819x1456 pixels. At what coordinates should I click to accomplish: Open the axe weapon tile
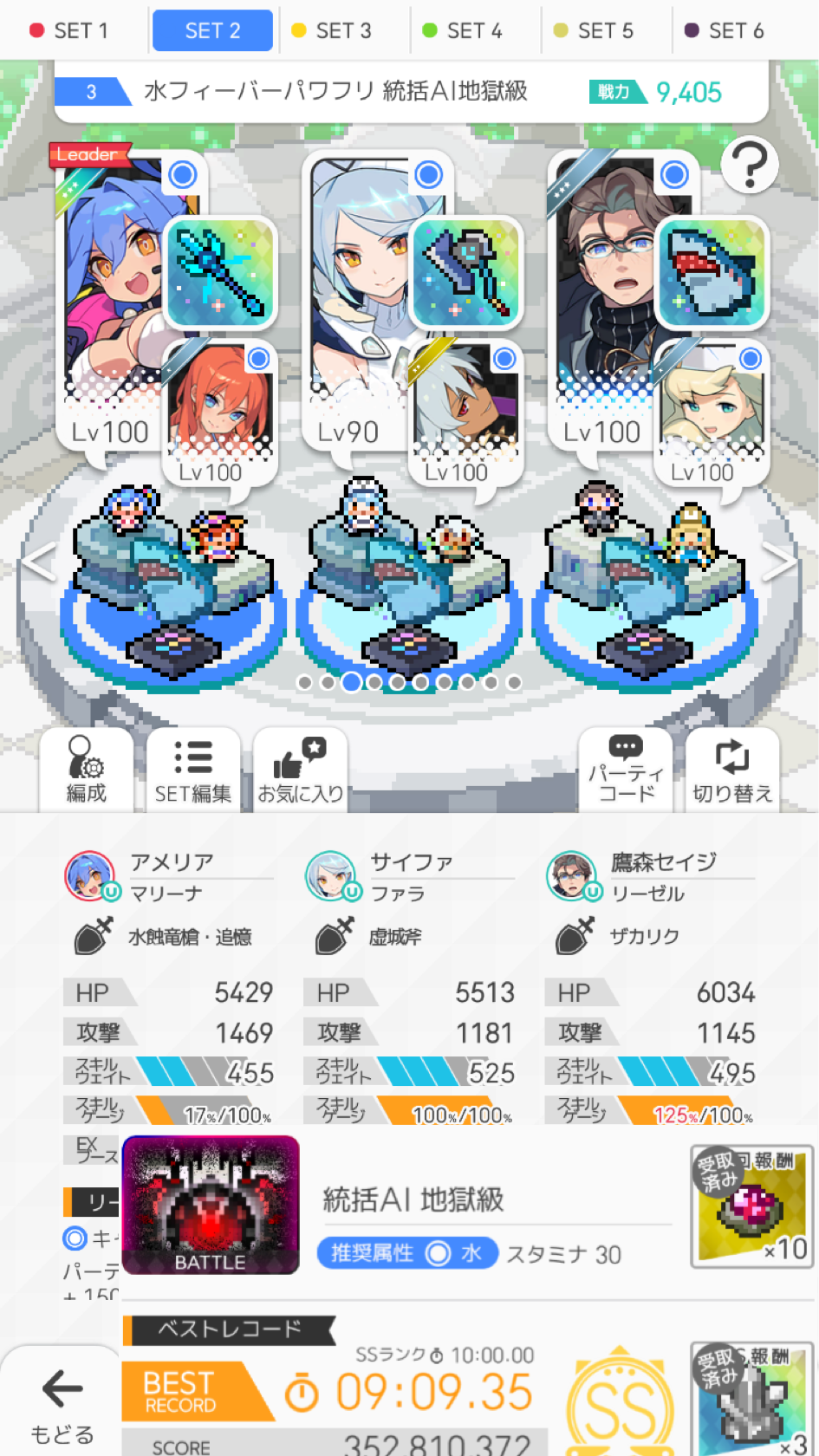click(466, 273)
